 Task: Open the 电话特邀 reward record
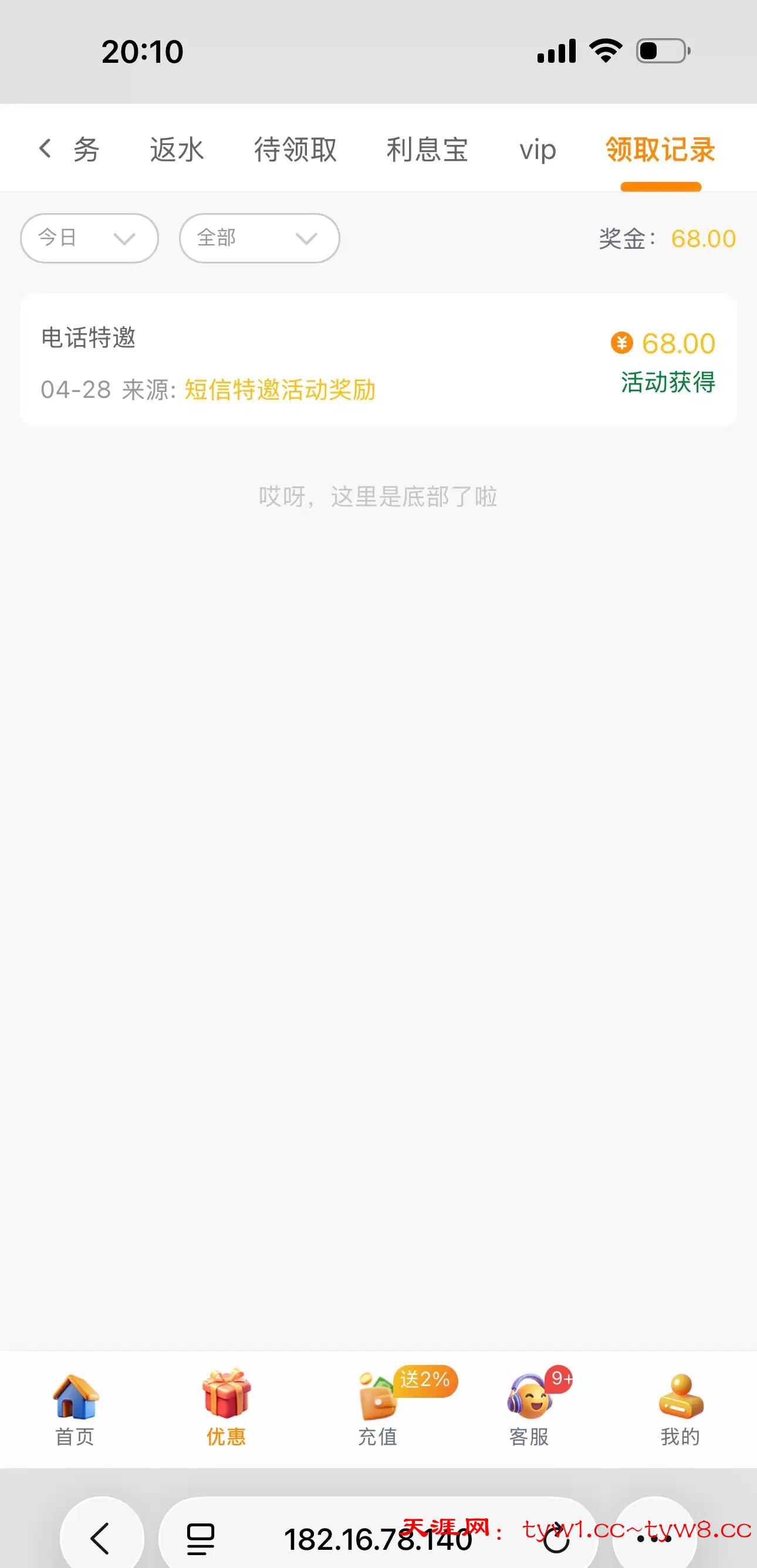[x=378, y=360]
